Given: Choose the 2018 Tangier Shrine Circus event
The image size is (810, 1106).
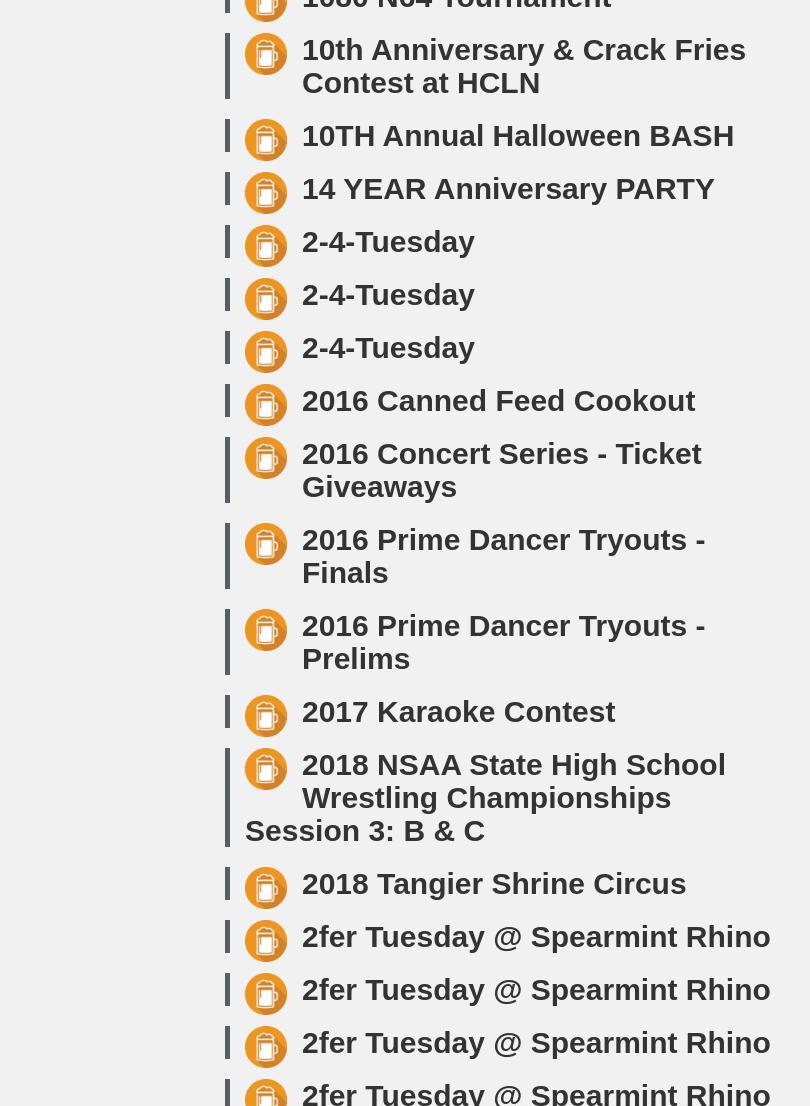Looking at the screenshot, I should (x=493, y=884).
